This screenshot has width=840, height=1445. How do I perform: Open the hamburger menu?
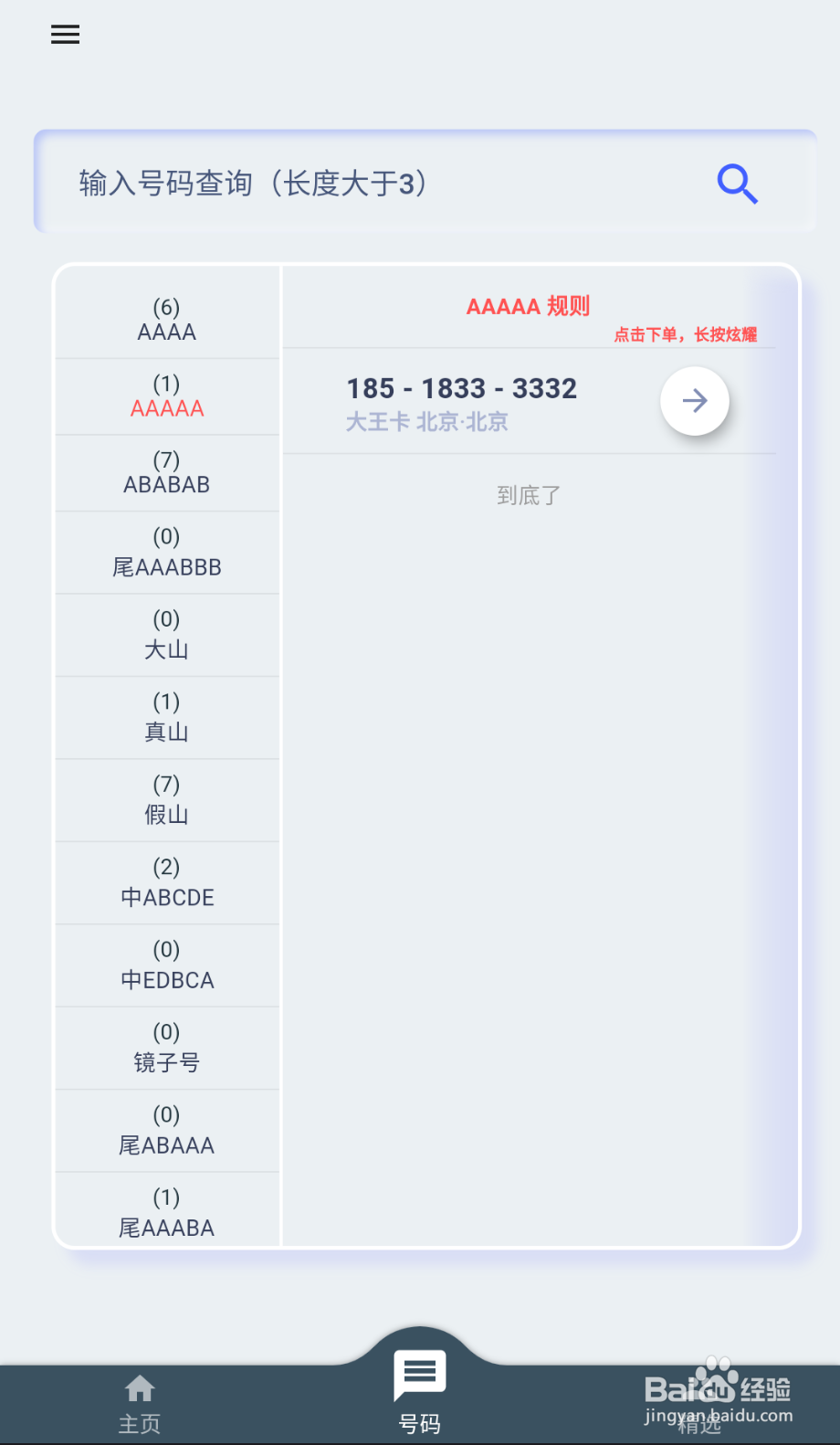tap(65, 35)
